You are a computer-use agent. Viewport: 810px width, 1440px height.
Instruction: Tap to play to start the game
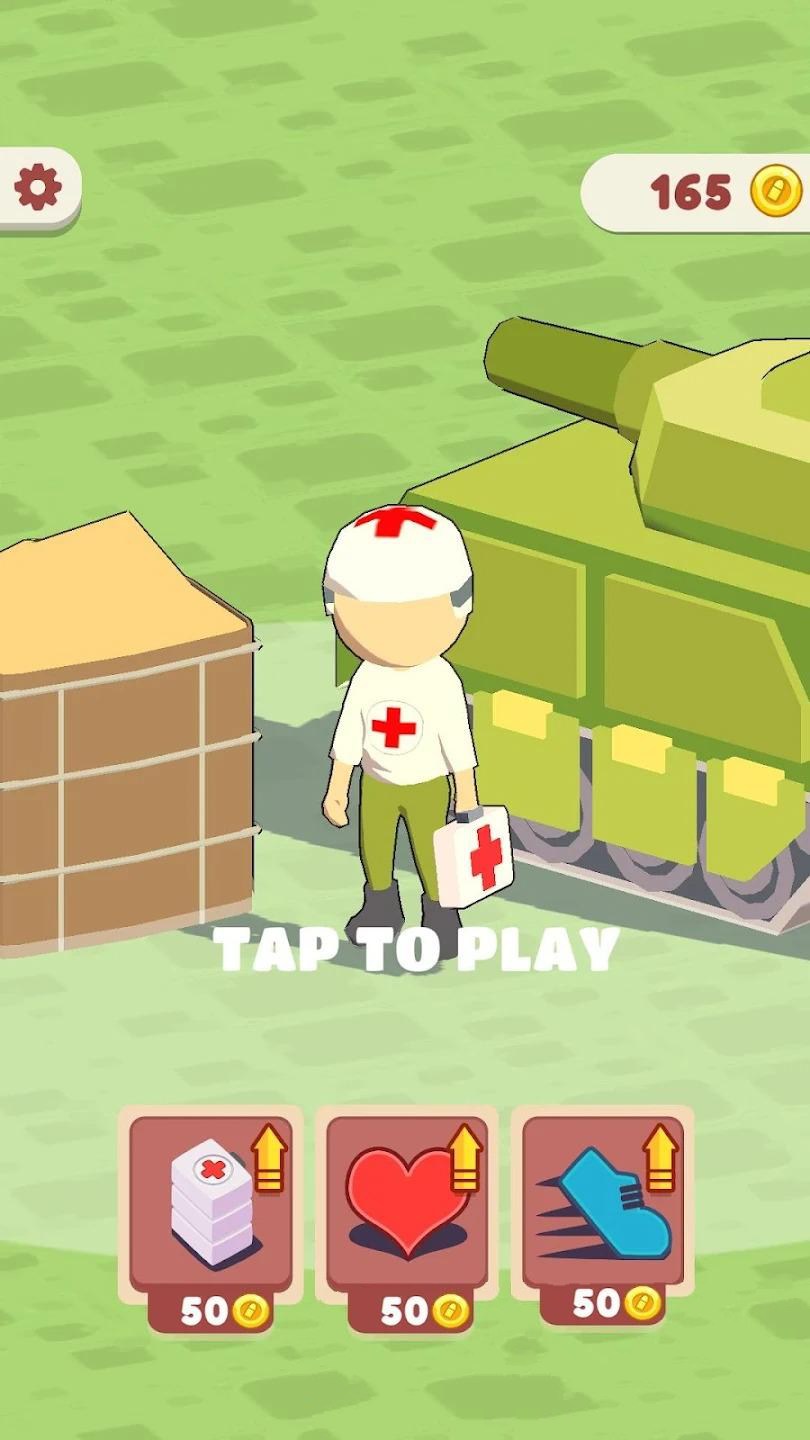(x=417, y=950)
